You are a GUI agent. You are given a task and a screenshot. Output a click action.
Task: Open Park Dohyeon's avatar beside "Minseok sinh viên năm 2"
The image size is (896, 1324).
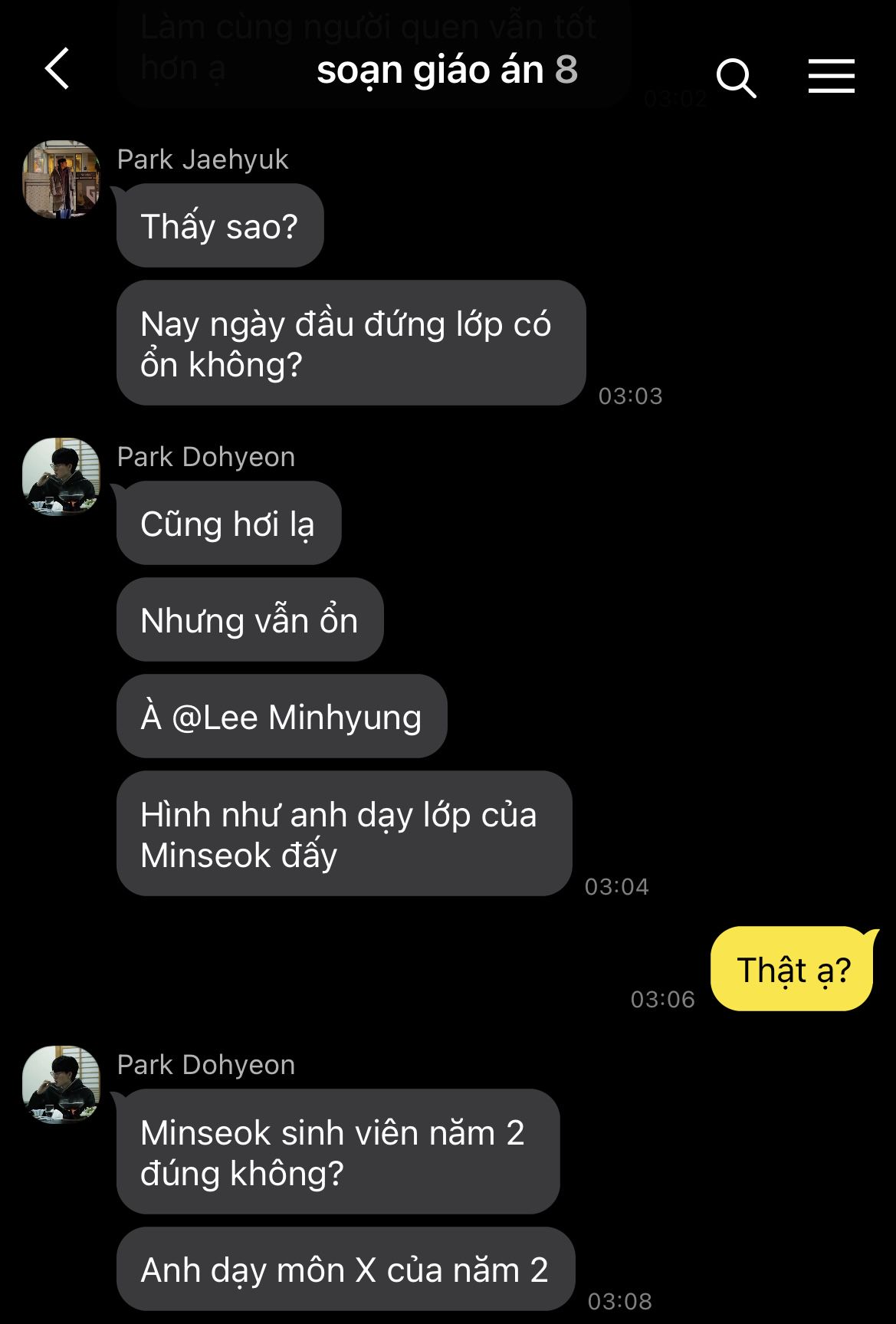(x=61, y=1084)
